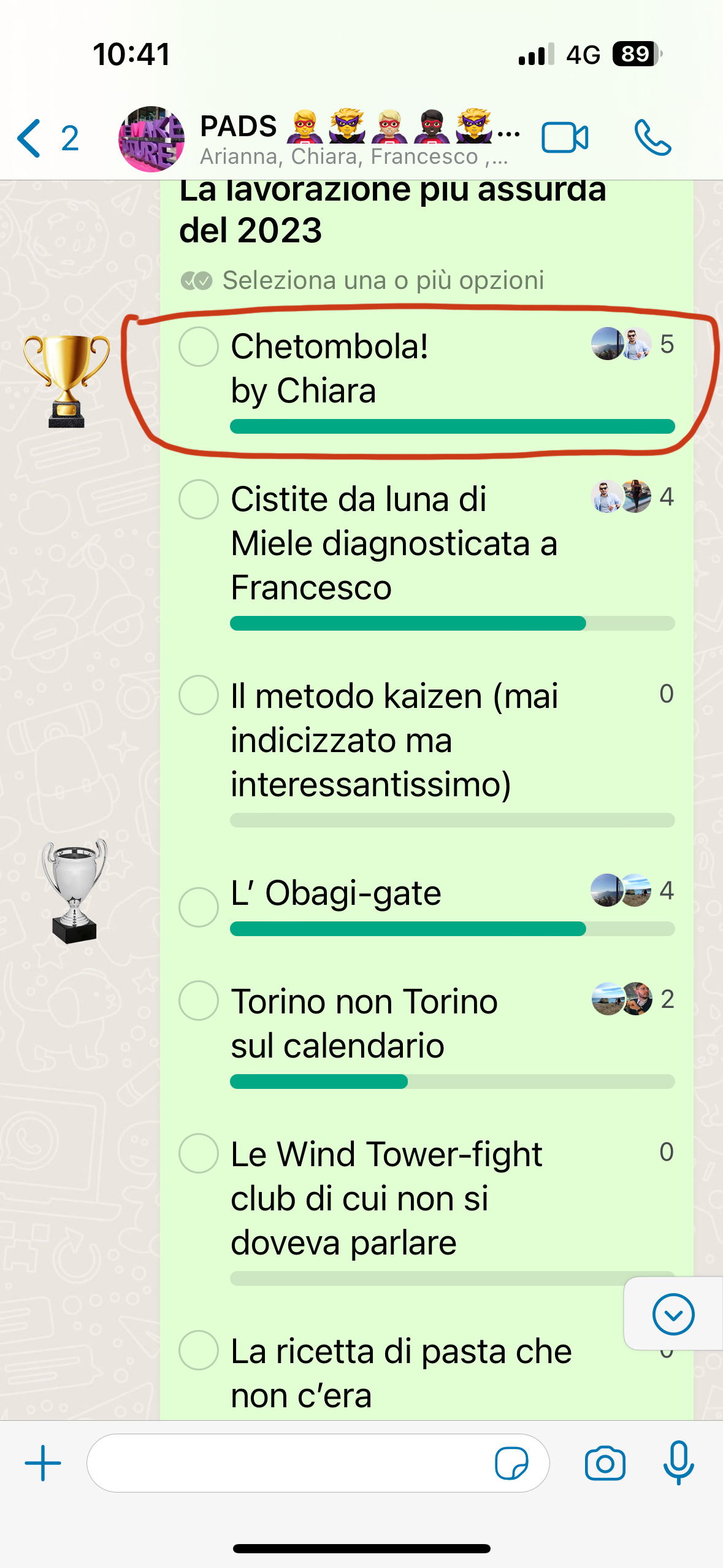Select La ricetta di pasta che non c'era
The image size is (723, 1568).
199,1350
